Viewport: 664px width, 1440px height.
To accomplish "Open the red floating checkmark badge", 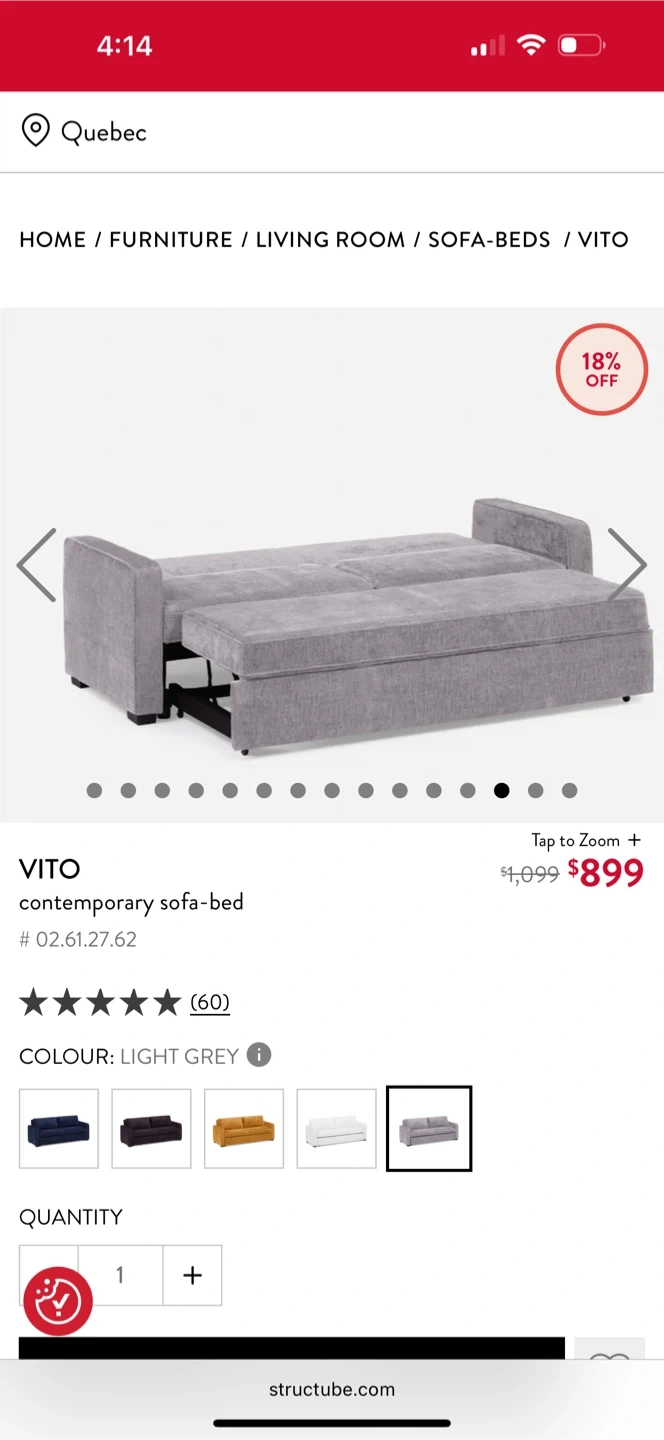I will tap(58, 1301).
